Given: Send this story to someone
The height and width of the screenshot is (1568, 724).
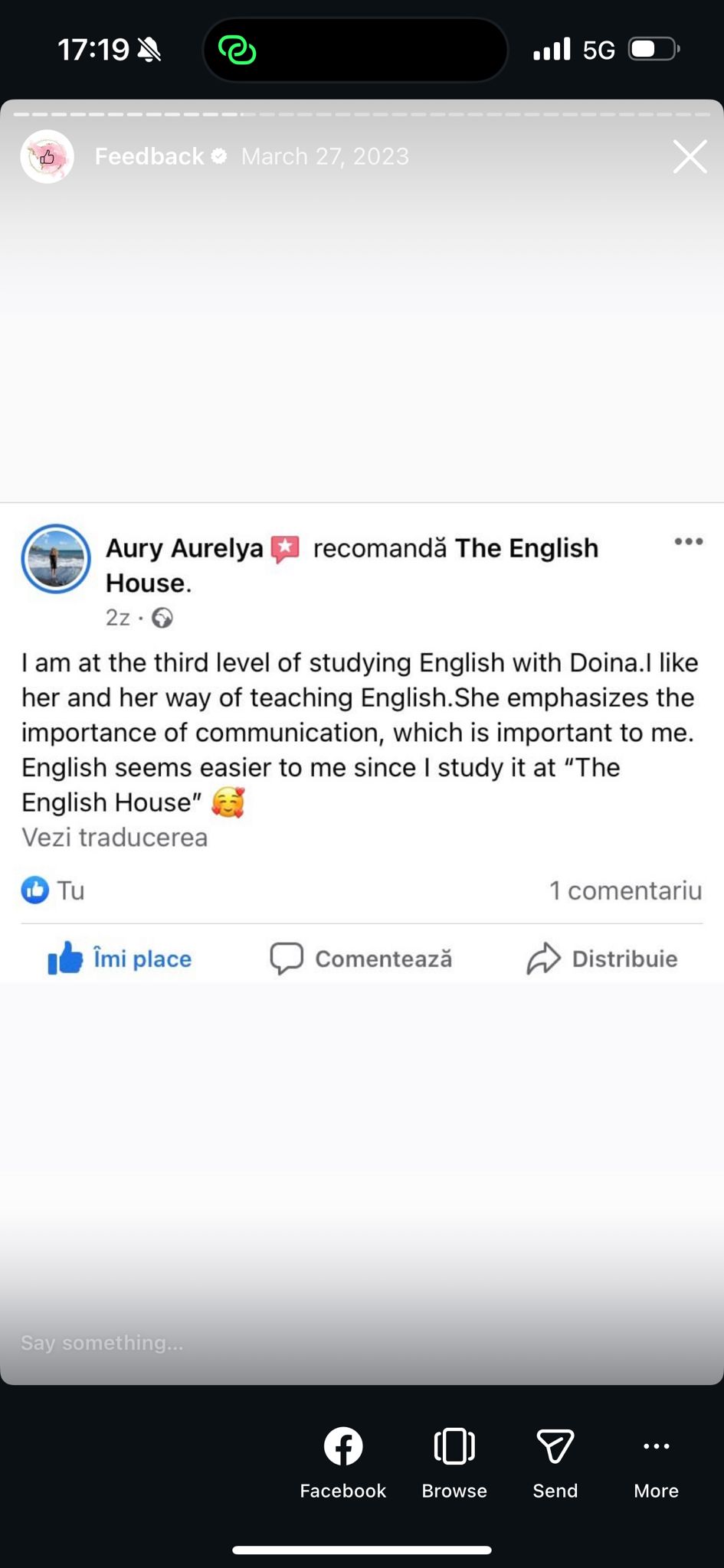Looking at the screenshot, I should [555, 1463].
